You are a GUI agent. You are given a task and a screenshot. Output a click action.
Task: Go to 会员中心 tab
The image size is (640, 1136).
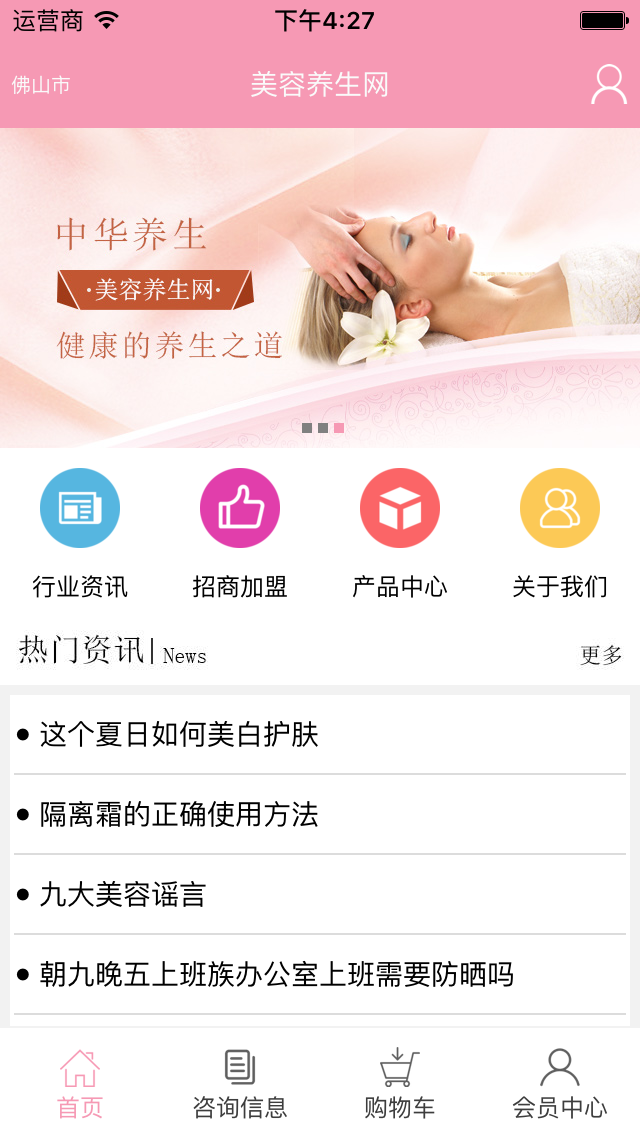coord(560,1083)
